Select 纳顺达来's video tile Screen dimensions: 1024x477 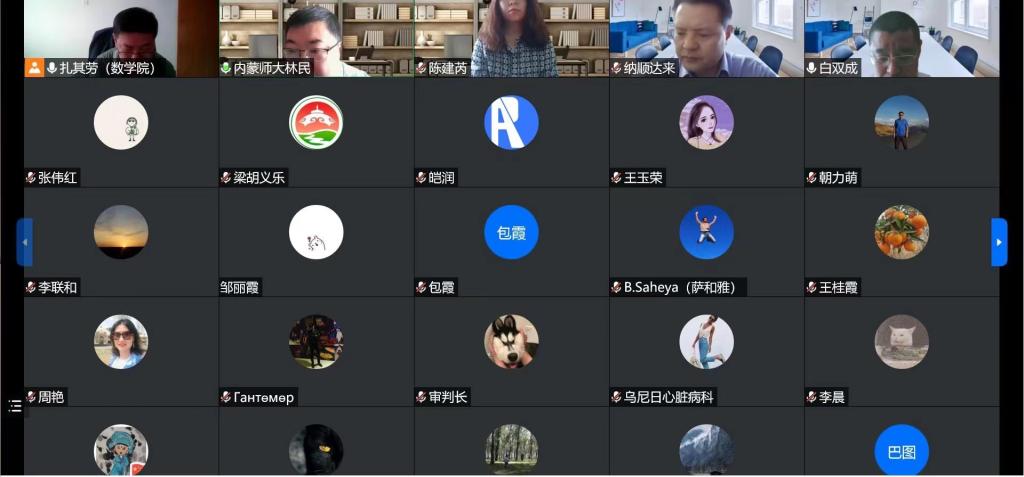706,38
